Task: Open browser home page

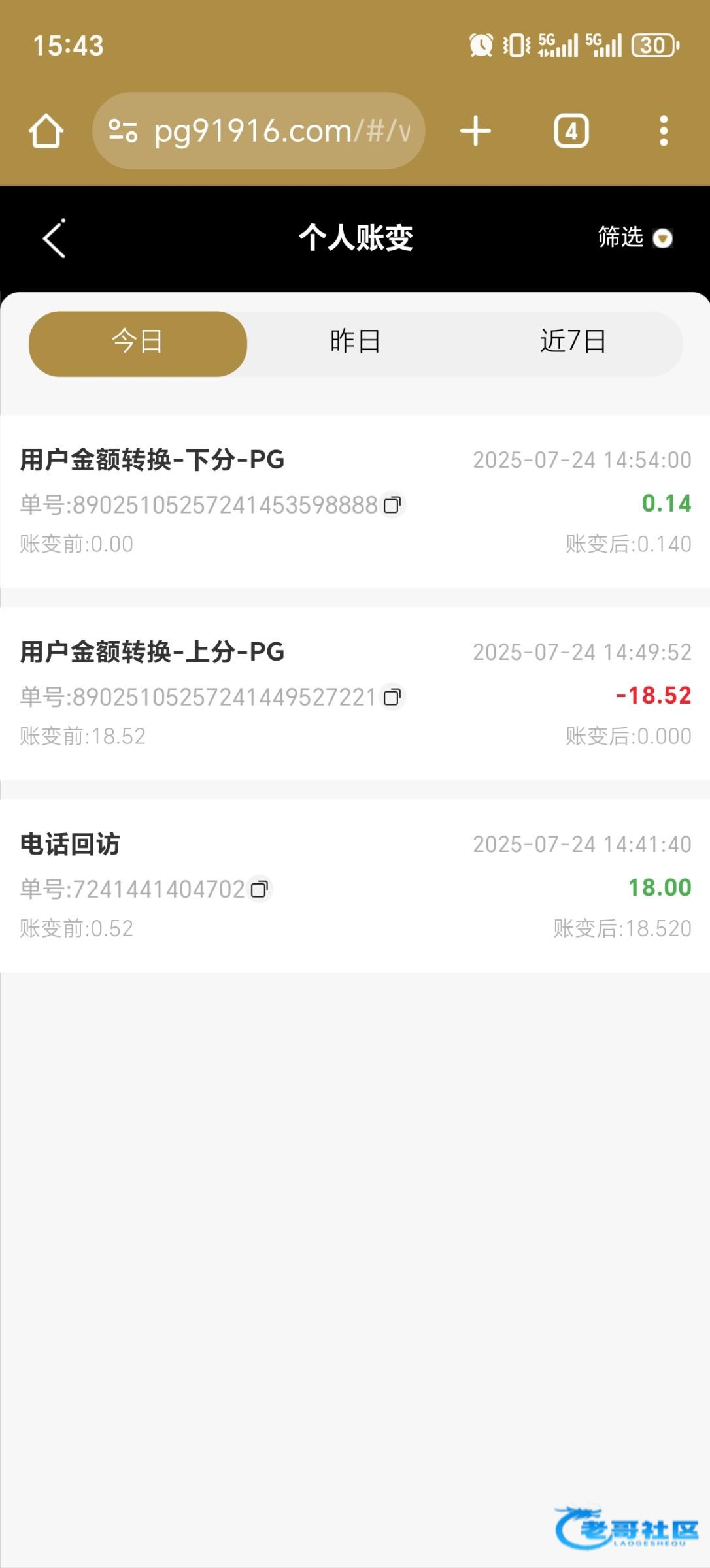Action: (x=46, y=131)
